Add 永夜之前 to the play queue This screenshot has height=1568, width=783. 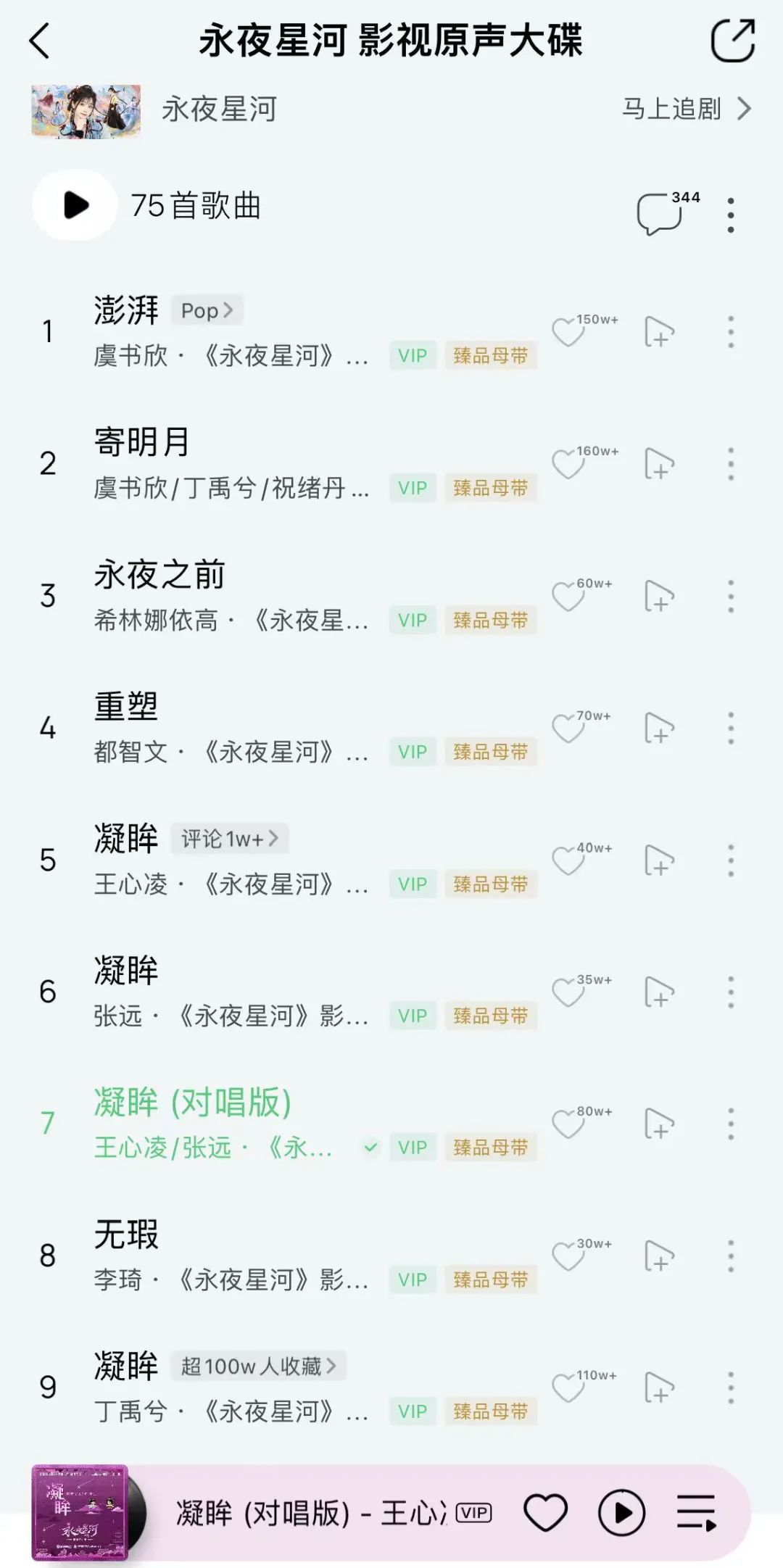tap(658, 597)
